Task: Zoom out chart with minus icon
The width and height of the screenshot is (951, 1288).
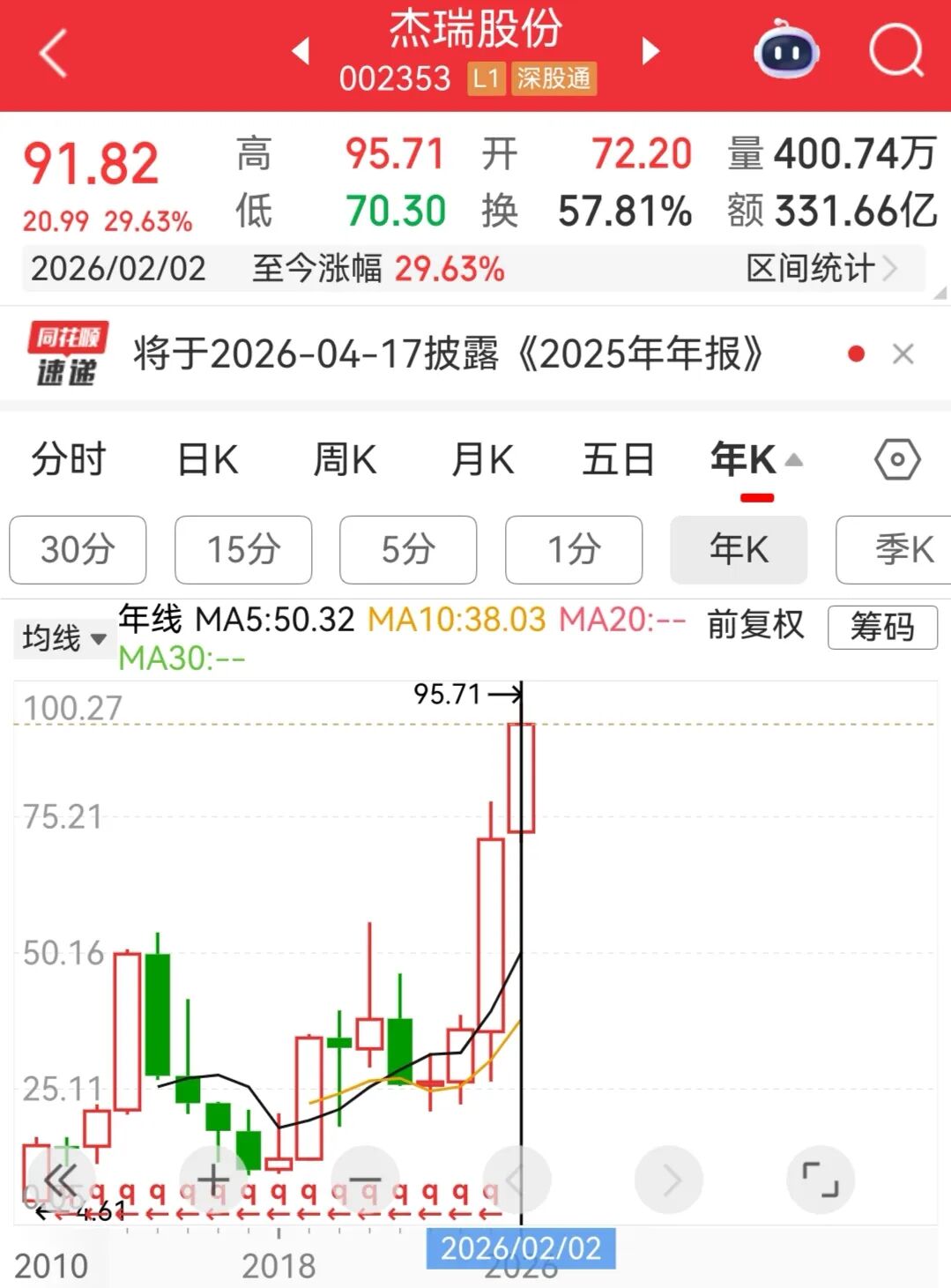Action: [365, 1178]
